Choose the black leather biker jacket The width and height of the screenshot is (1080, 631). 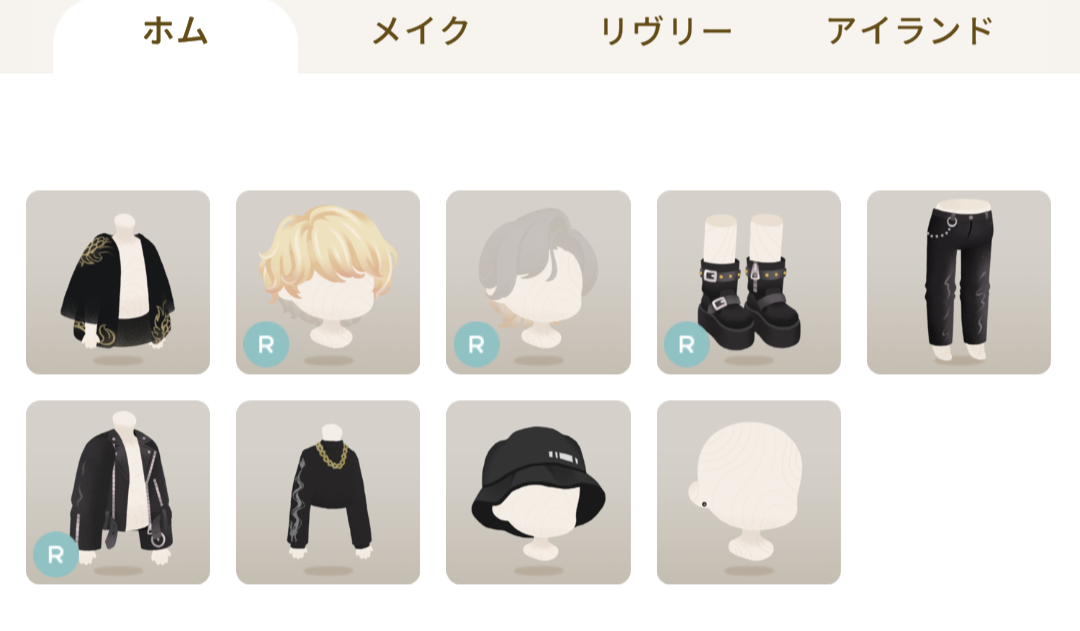click(118, 492)
